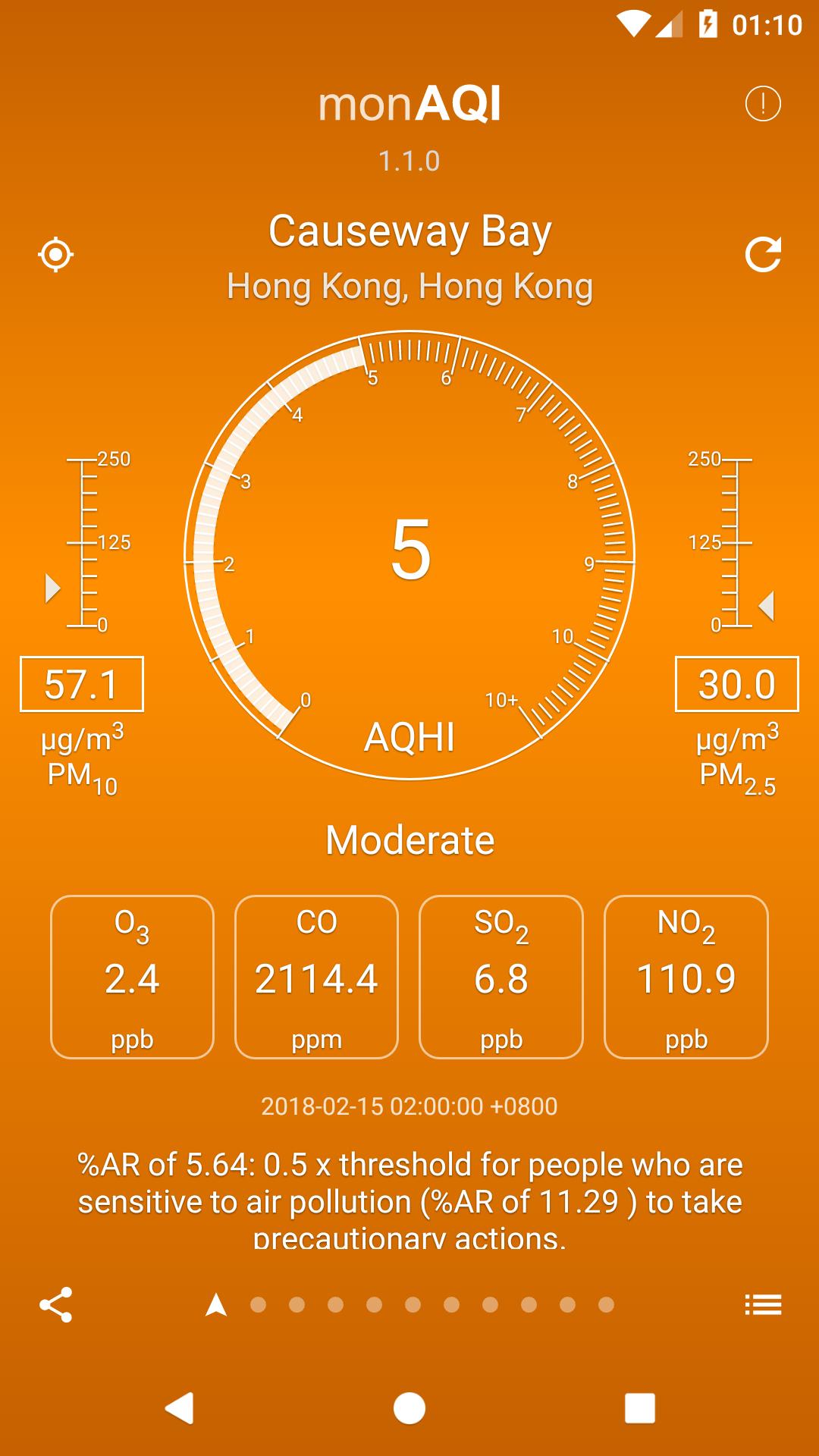Viewport: 819px width, 1456px height.
Task: Refresh the air quality data
Action: tap(762, 254)
